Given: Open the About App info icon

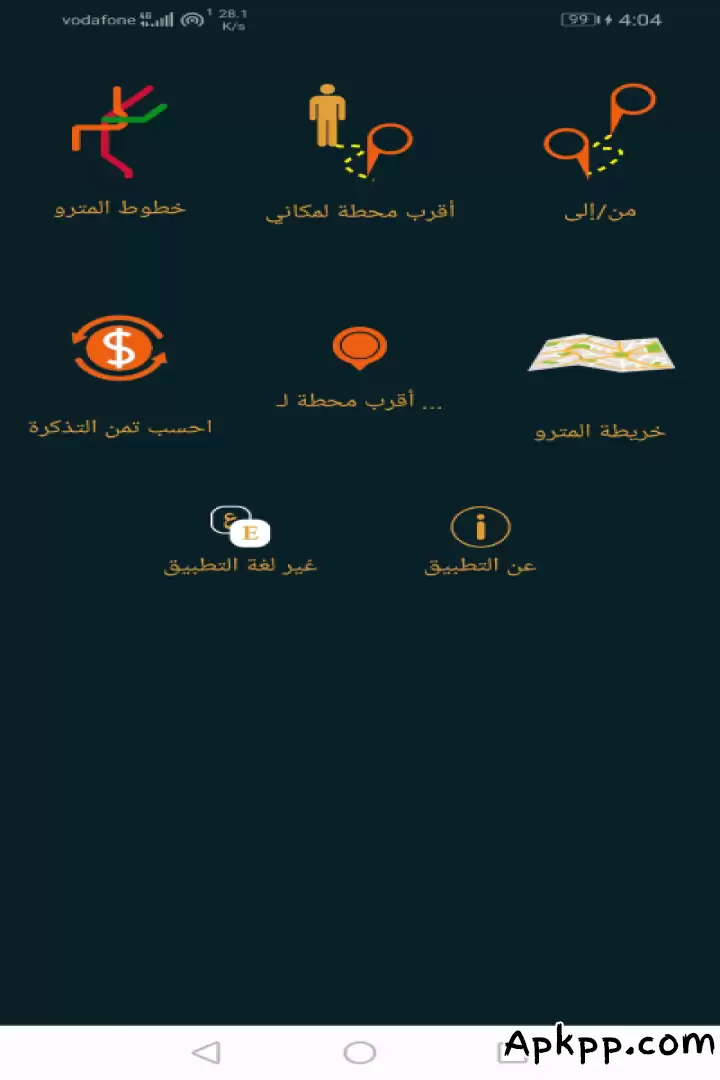Looking at the screenshot, I should 479,527.
